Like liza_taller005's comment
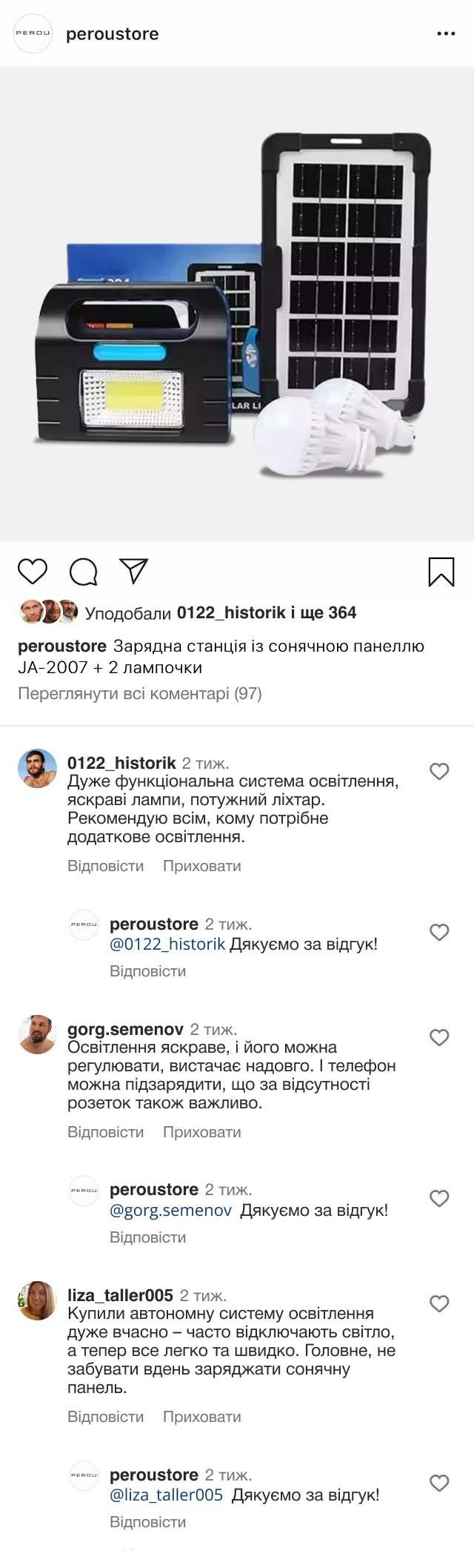Screen dimensions: 474x1568 (x=440, y=1304)
